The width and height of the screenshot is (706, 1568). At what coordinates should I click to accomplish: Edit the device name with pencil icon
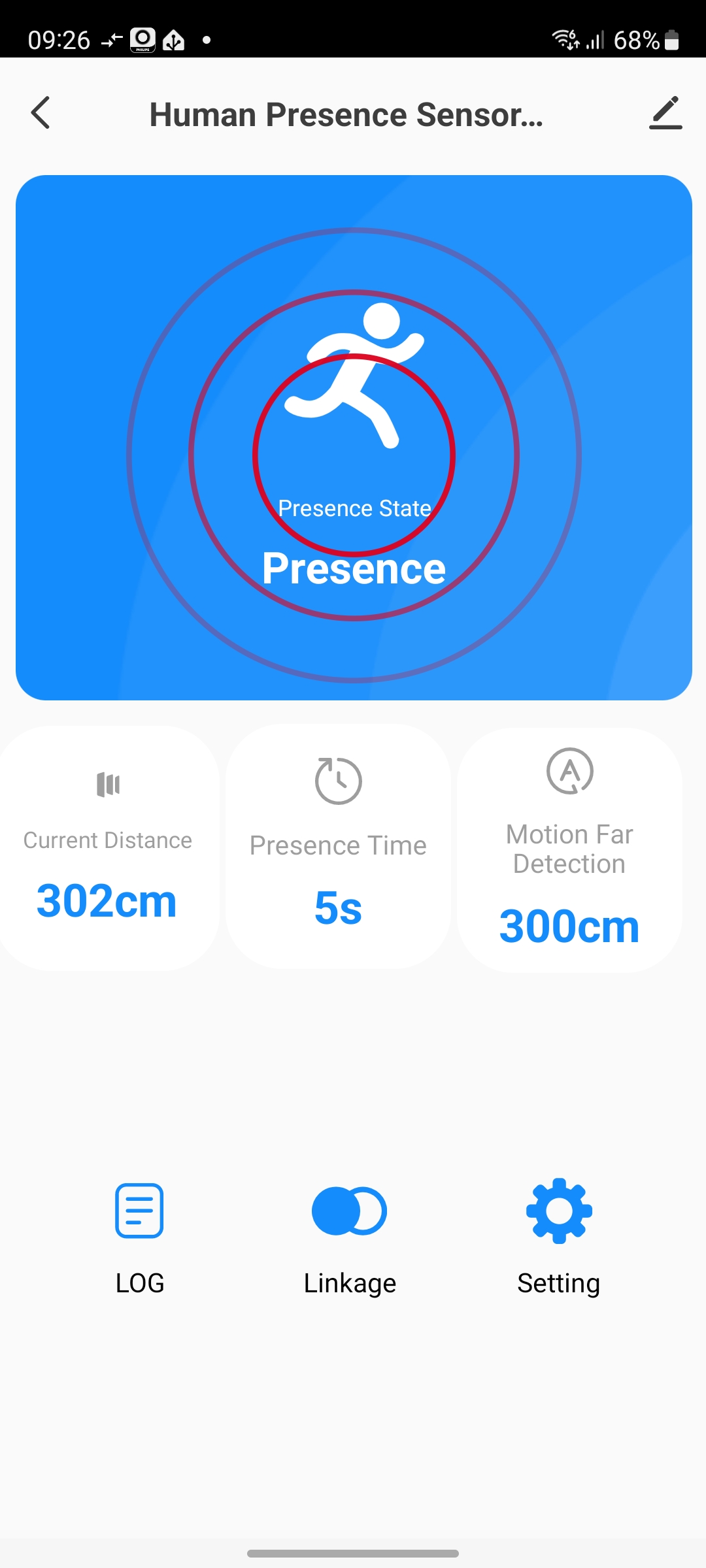point(665,113)
